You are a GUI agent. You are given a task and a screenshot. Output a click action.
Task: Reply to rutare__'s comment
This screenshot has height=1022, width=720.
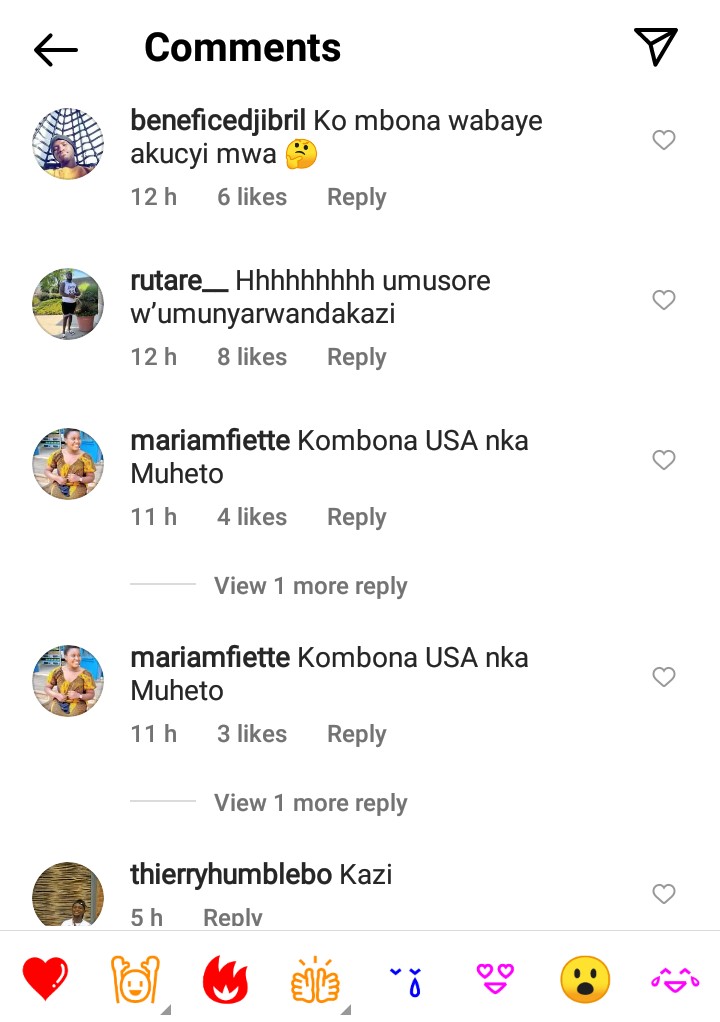pyautogui.click(x=356, y=357)
